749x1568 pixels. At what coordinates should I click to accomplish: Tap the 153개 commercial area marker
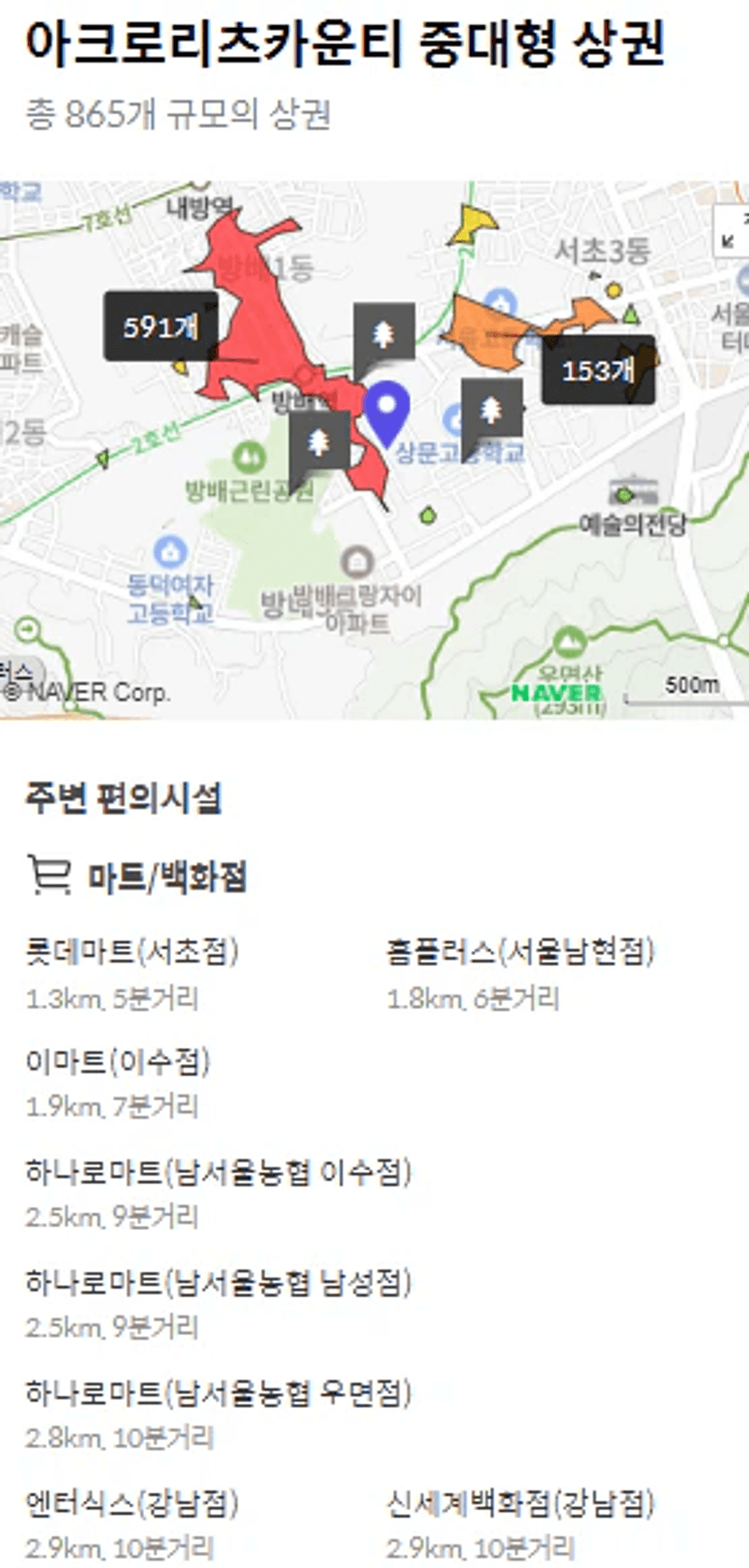point(598,370)
